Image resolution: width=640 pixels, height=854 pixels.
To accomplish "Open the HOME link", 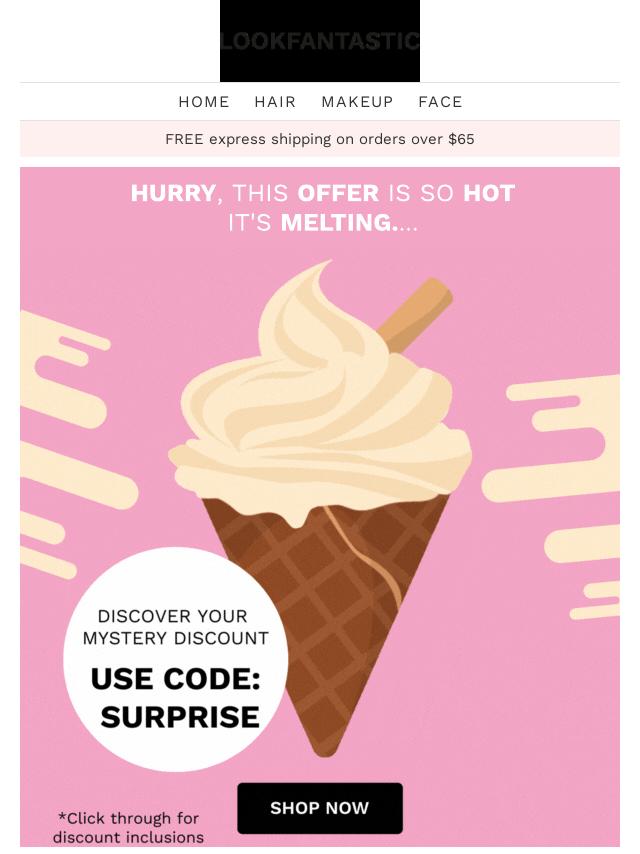I will [x=204, y=102].
